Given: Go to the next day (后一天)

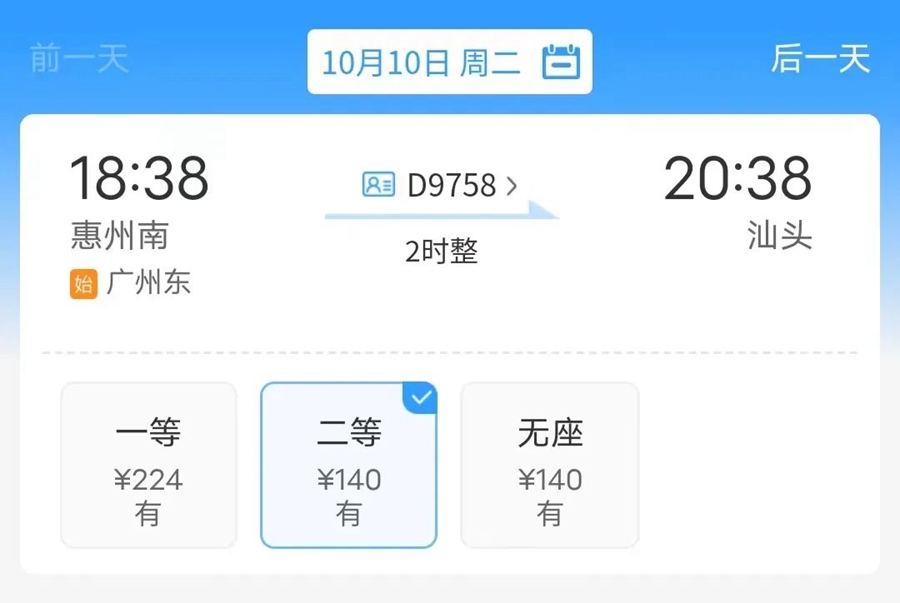Looking at the screenshot, I should coord(820,59).
